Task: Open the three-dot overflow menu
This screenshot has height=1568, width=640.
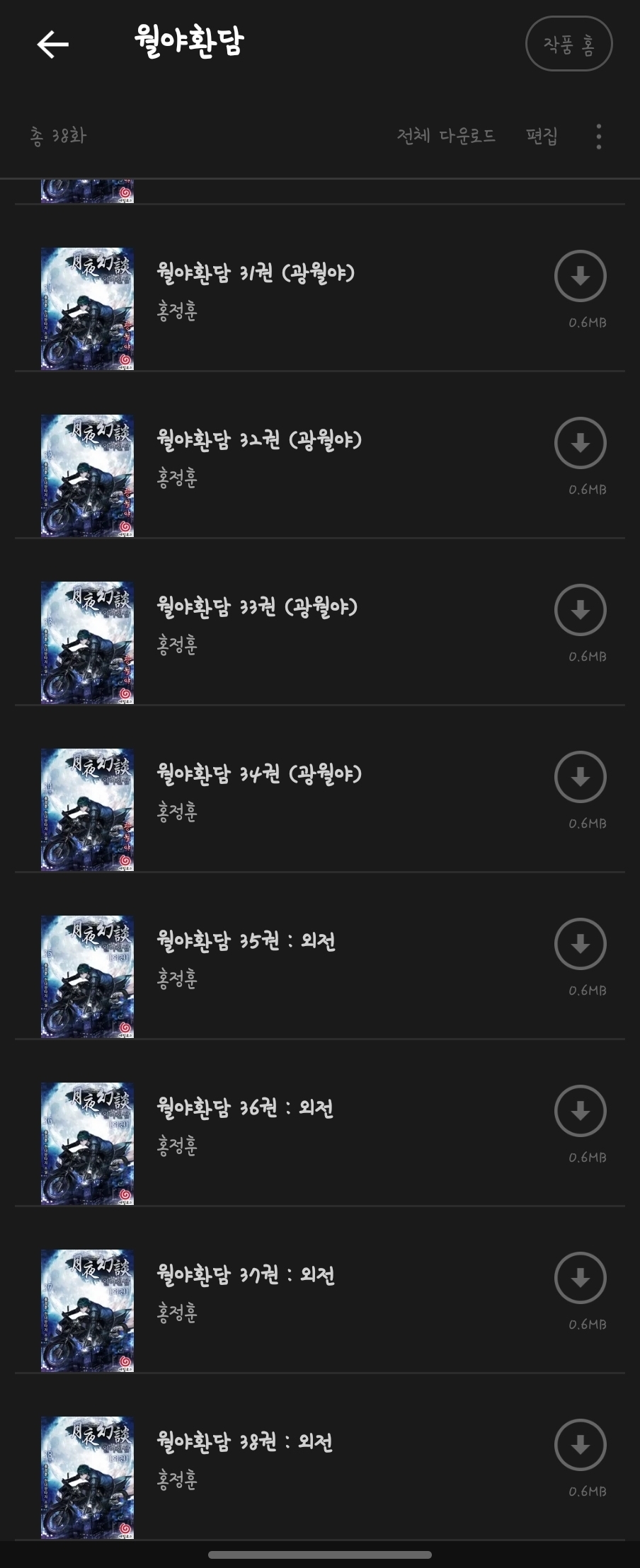Action: (x=599, y=137)
